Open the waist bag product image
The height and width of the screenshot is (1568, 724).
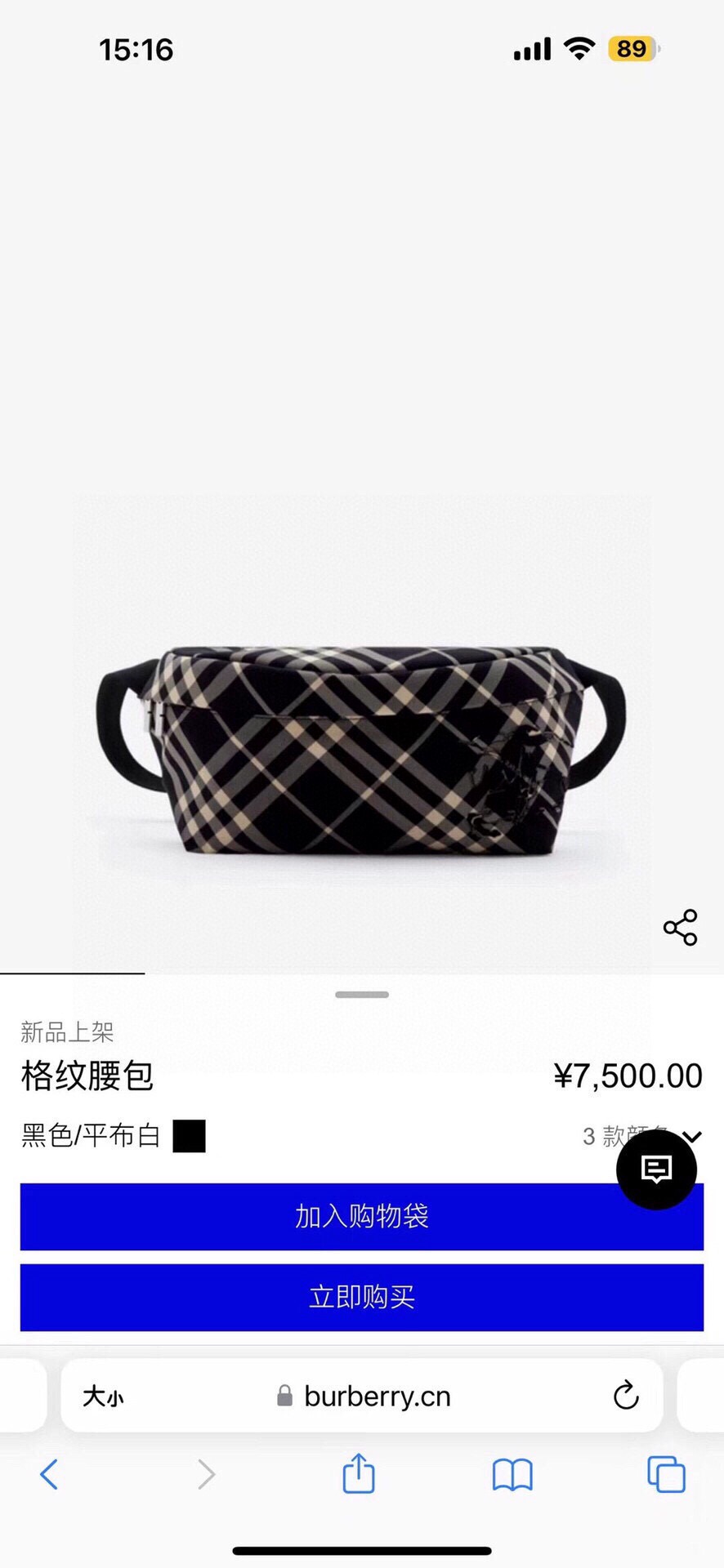(361, 751)
